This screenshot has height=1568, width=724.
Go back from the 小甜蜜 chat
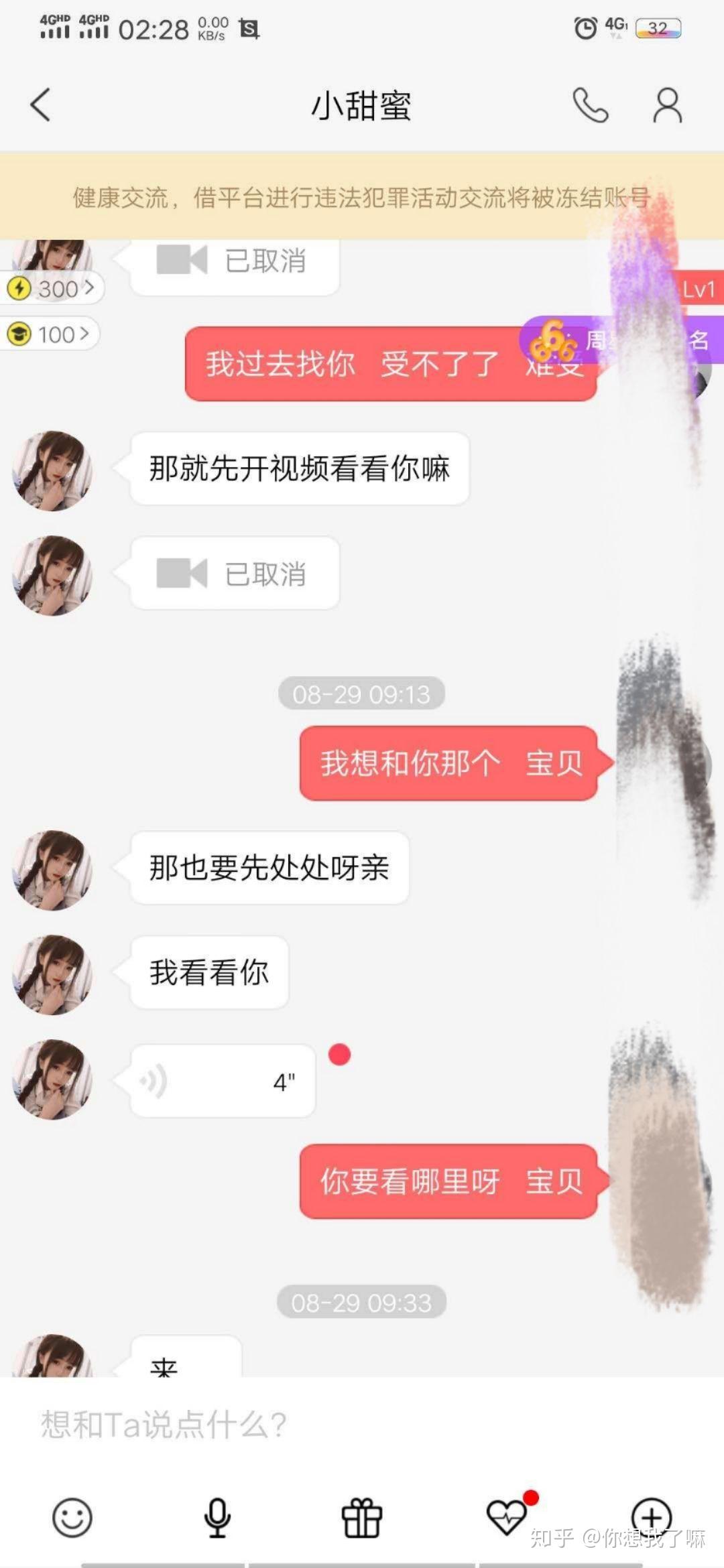pyautogui.click(x=41, y=105)
